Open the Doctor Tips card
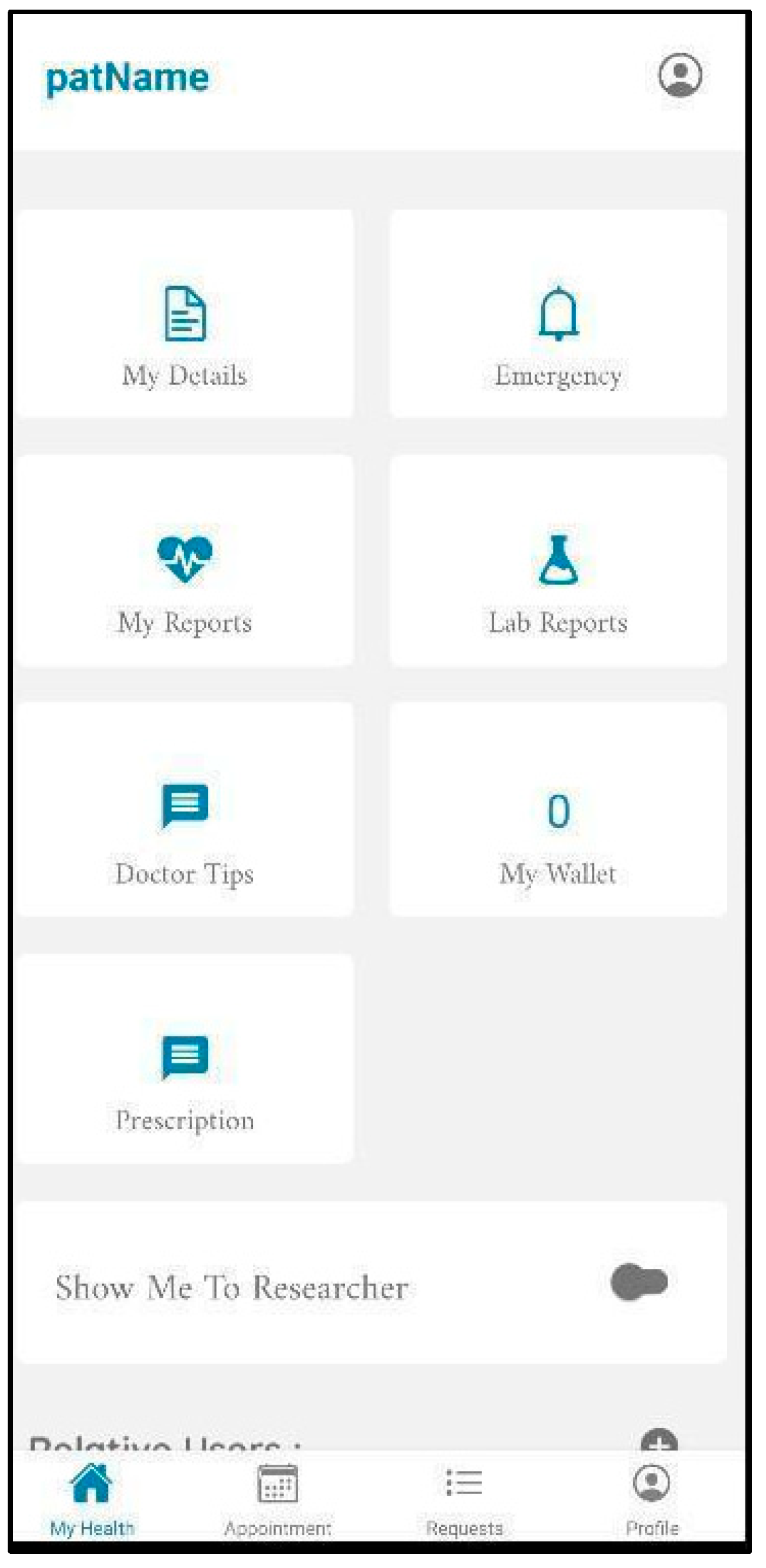Image resolution: width=766 pixels, height=1568 pixels. (185, 809)
